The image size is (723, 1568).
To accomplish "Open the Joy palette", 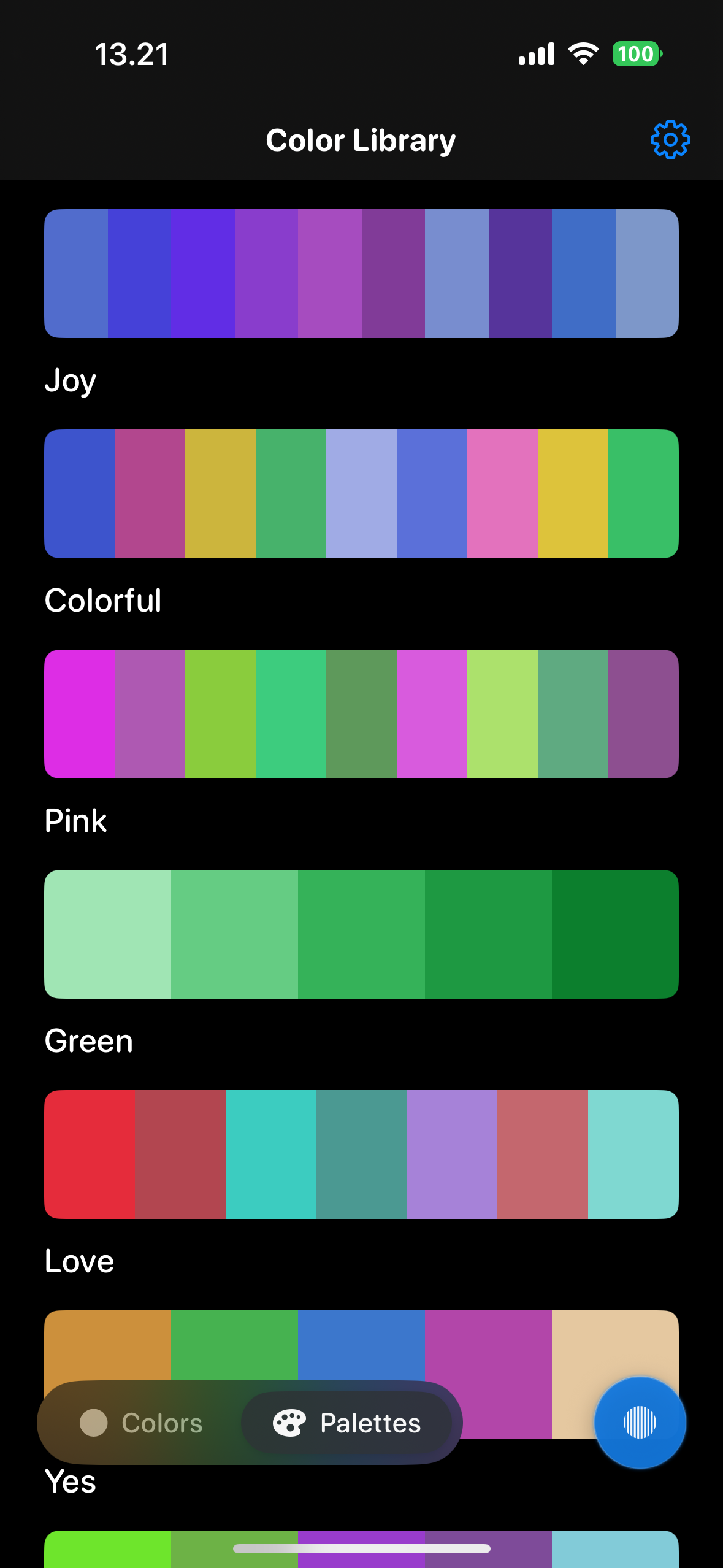I will pyautogui.click(x=361, y=274).
